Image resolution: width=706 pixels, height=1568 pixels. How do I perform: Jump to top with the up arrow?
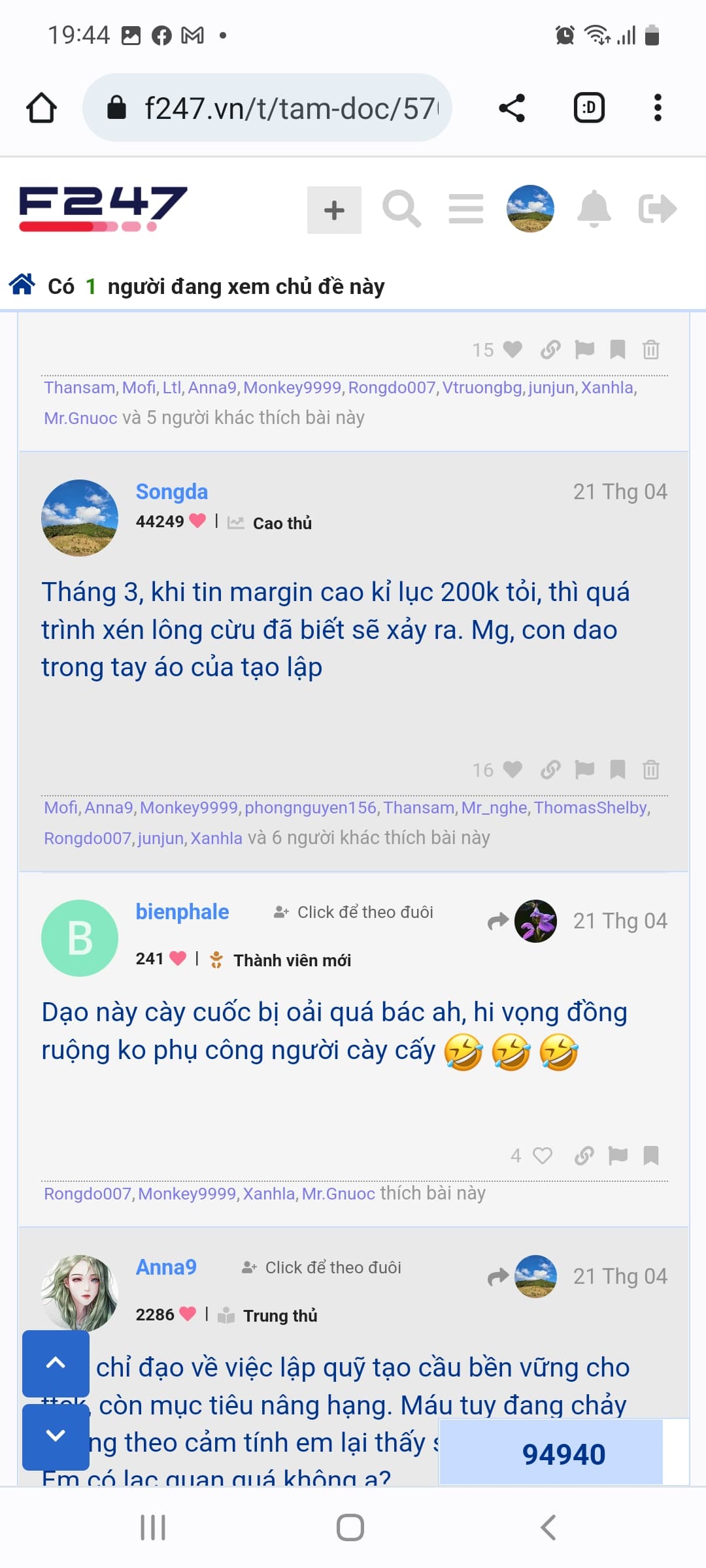56,1363
